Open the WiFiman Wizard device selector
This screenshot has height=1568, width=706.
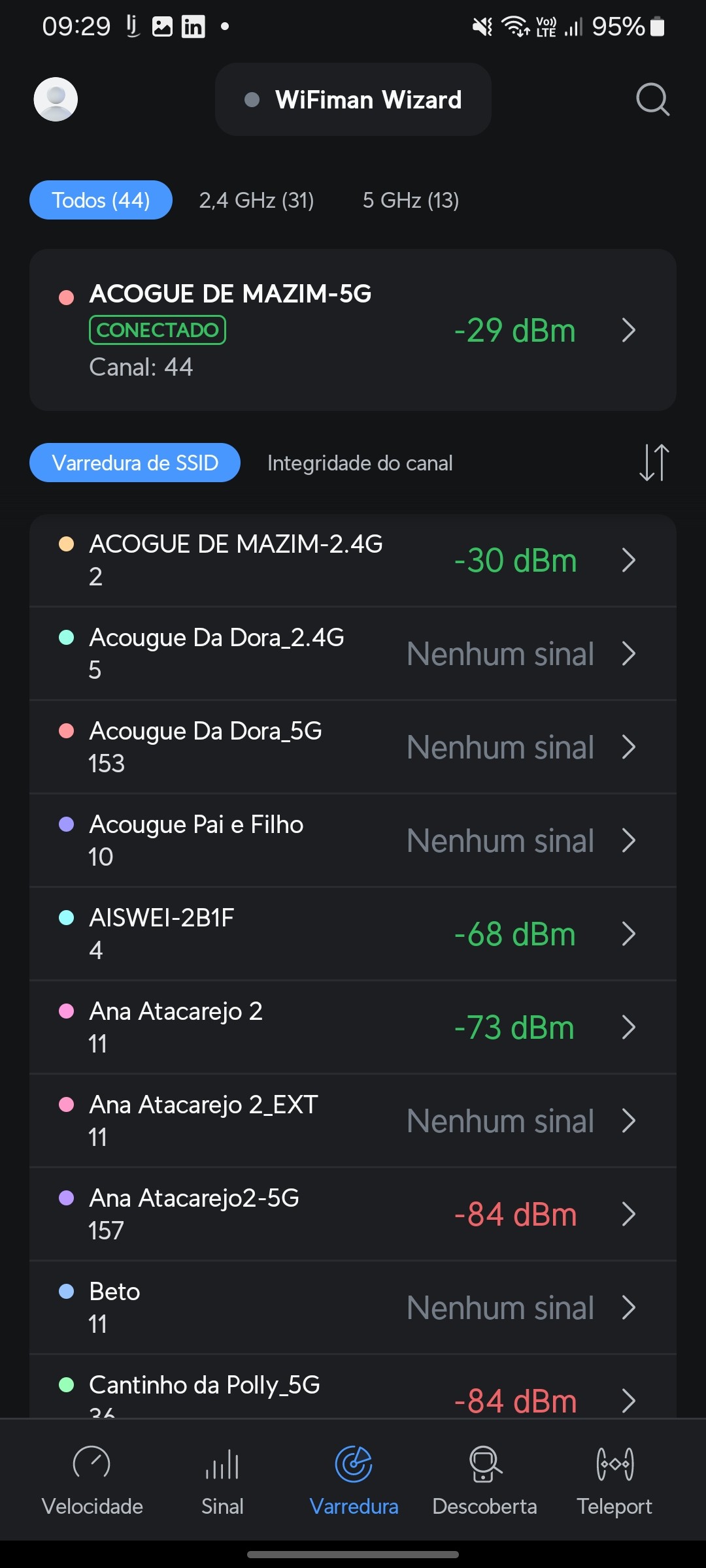tap(353, 99)
